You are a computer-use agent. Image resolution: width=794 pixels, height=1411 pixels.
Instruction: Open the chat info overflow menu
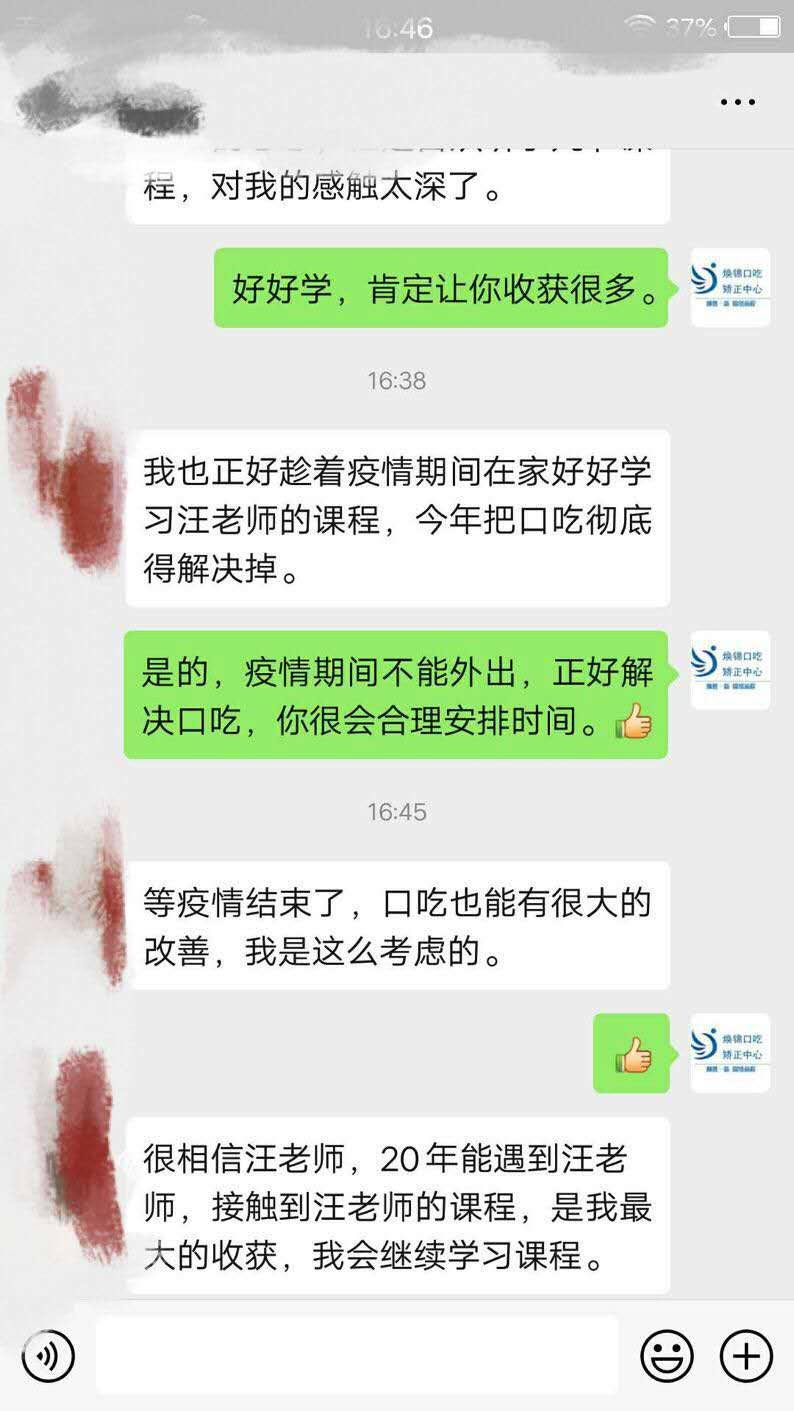[737, 102]
